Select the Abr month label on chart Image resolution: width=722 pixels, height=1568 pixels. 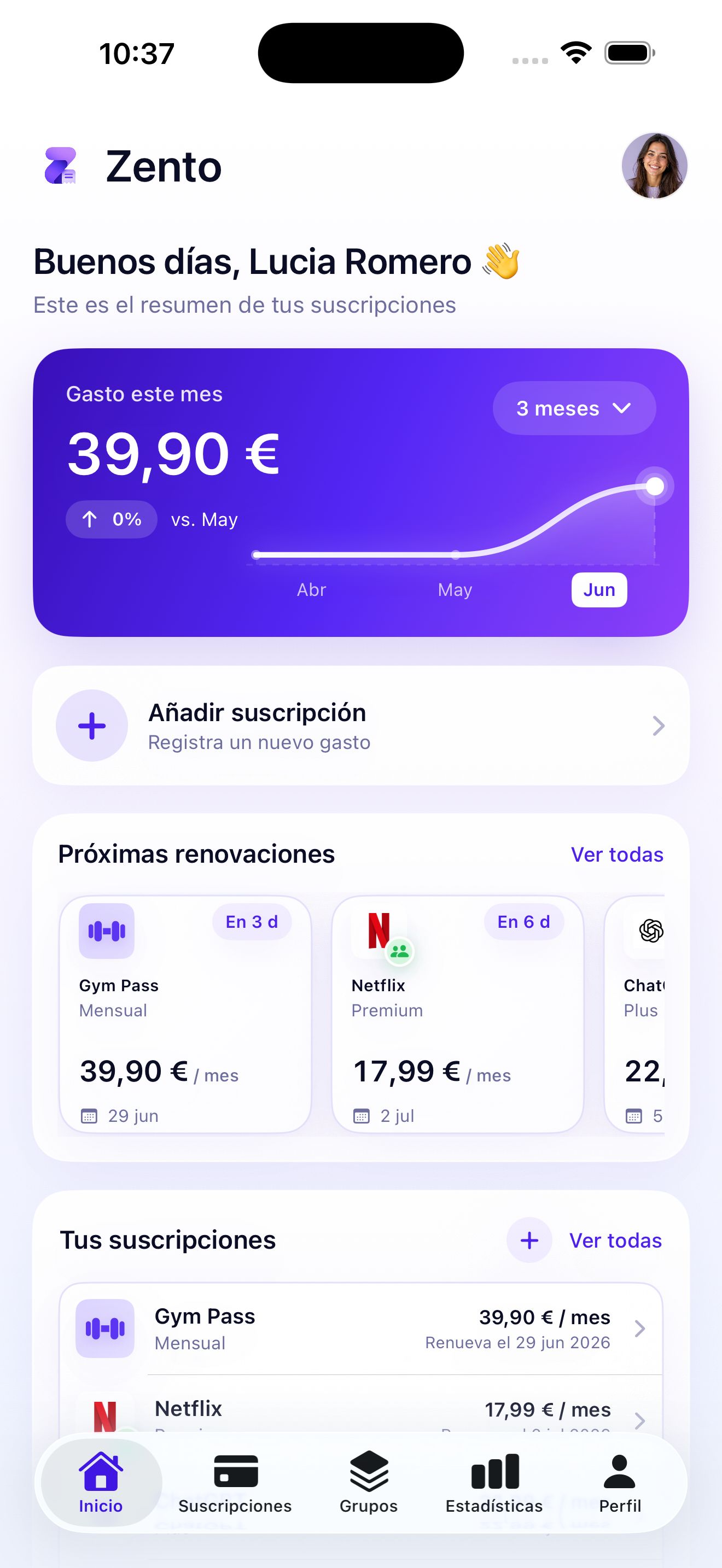click(x=311, y=589)
